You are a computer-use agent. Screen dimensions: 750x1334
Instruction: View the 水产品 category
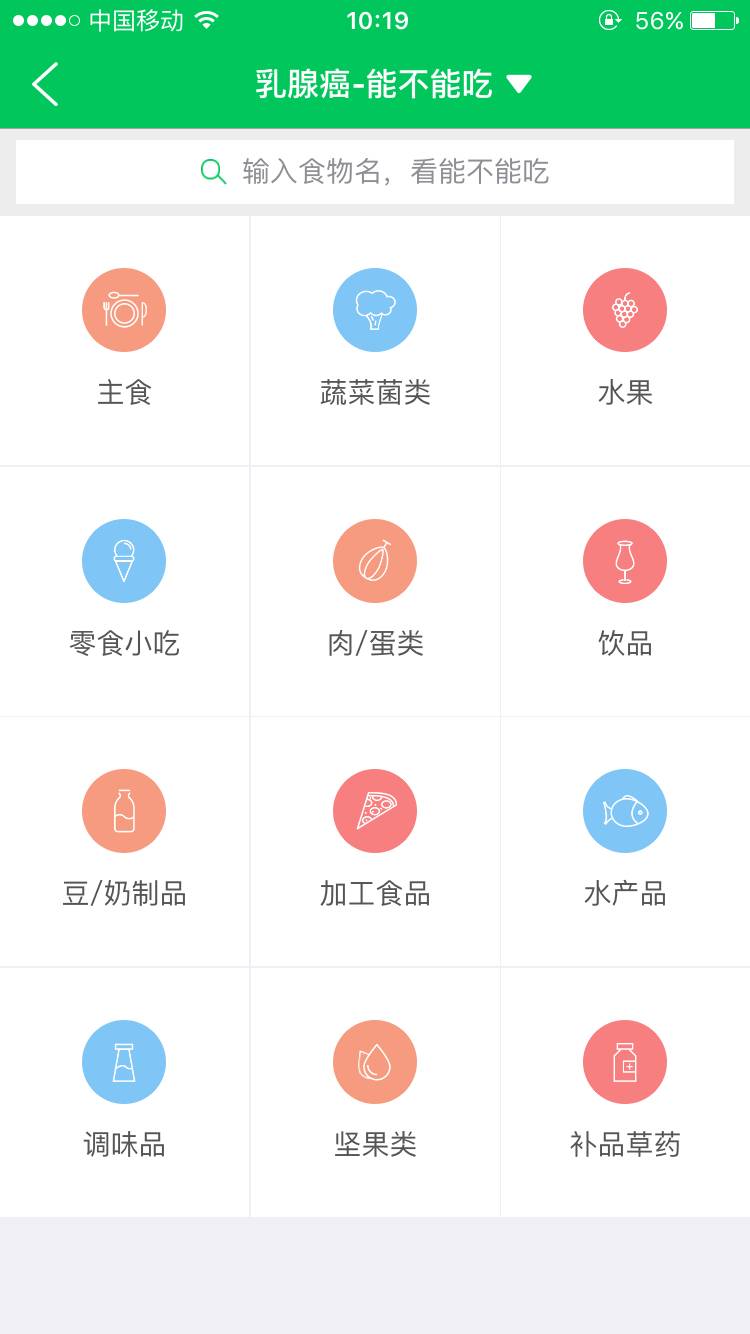click(625, 840)
